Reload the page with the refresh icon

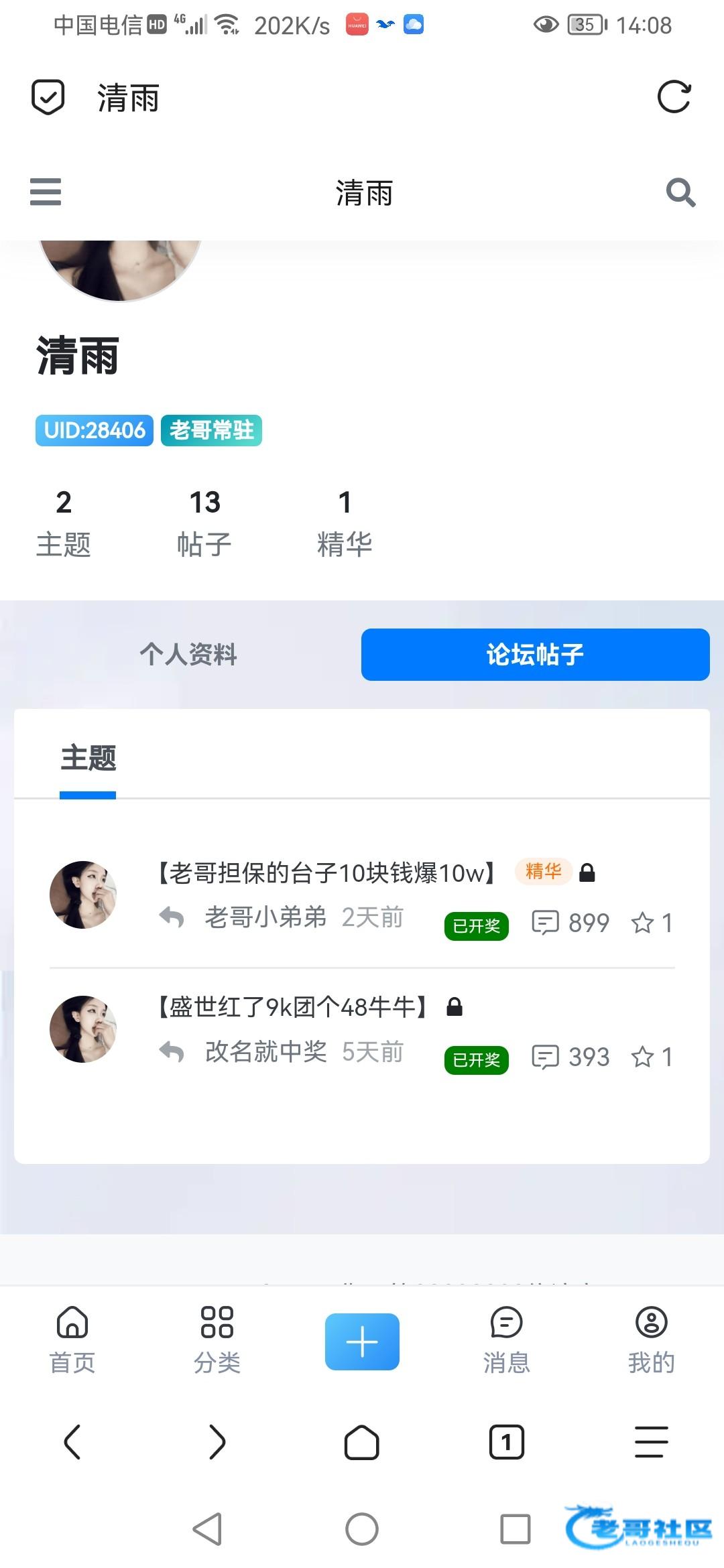pyautogui.click(x=674, y=98)
